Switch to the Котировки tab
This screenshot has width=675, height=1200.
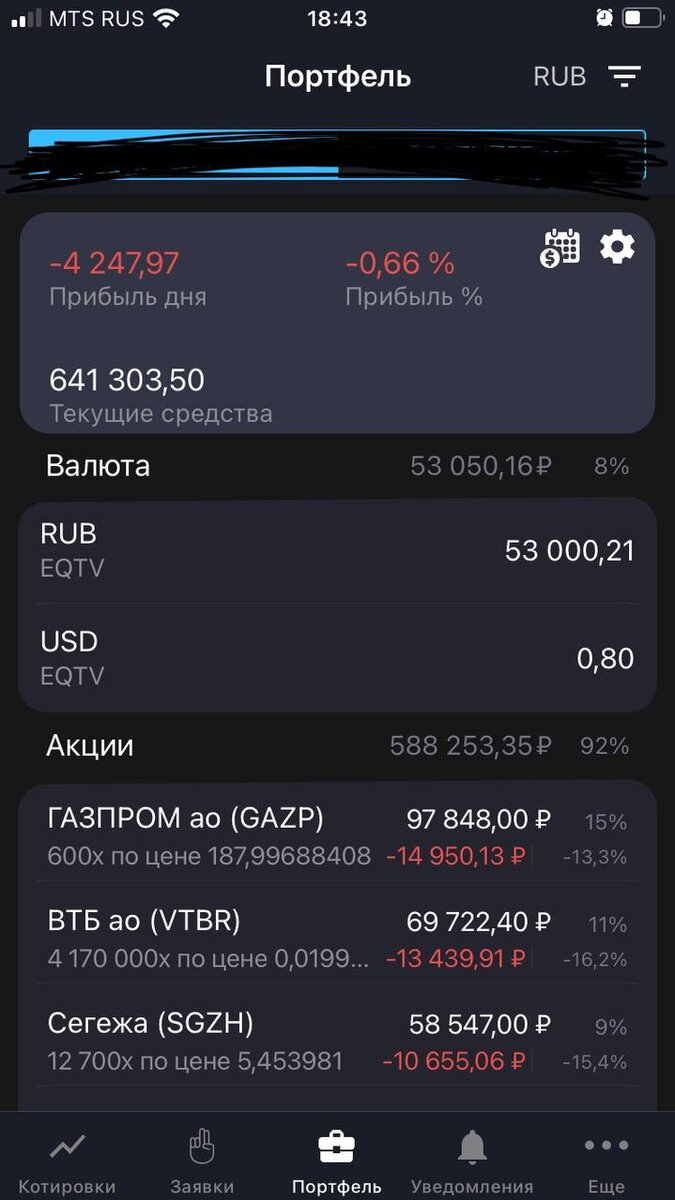point(67,1161)
